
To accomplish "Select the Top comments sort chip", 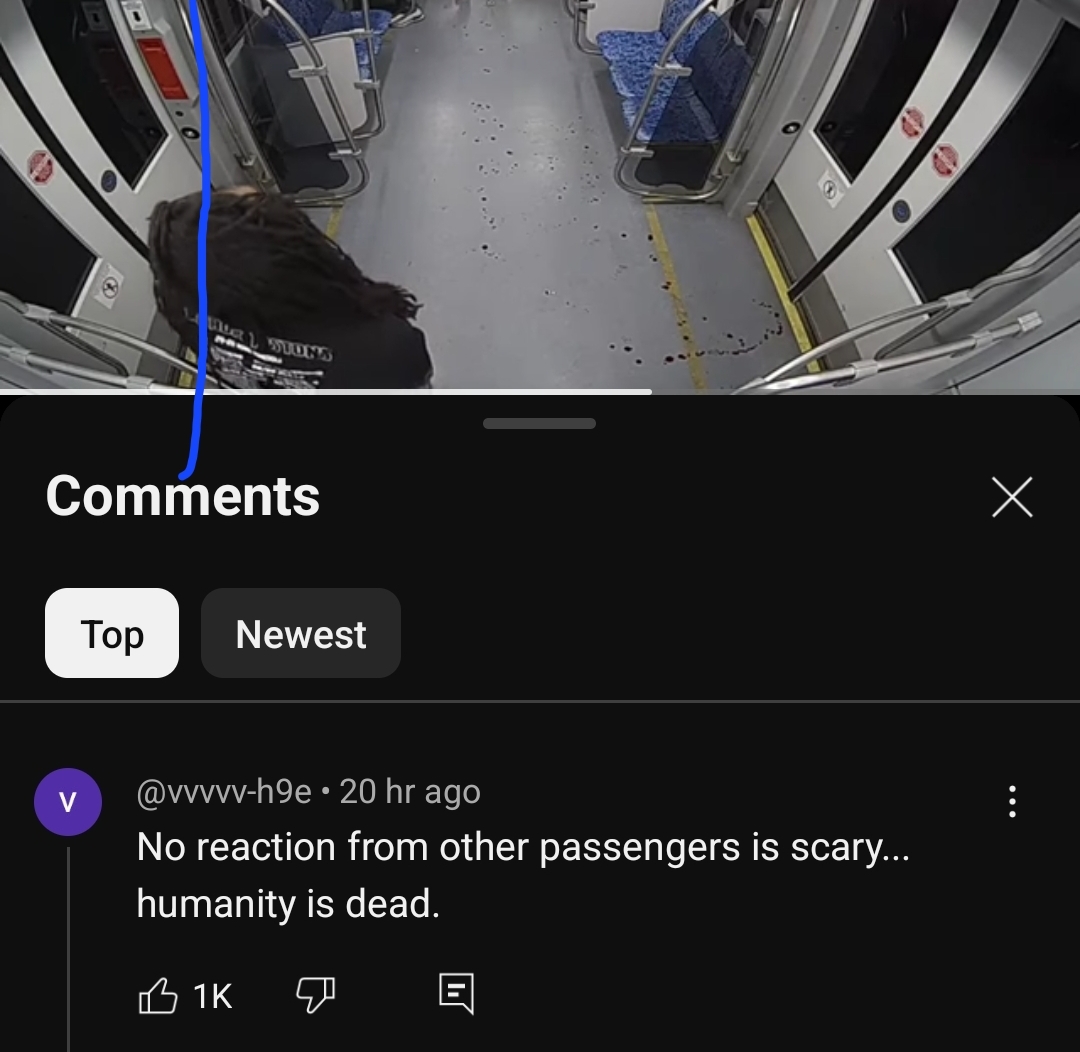I will [x=112, y=634].
